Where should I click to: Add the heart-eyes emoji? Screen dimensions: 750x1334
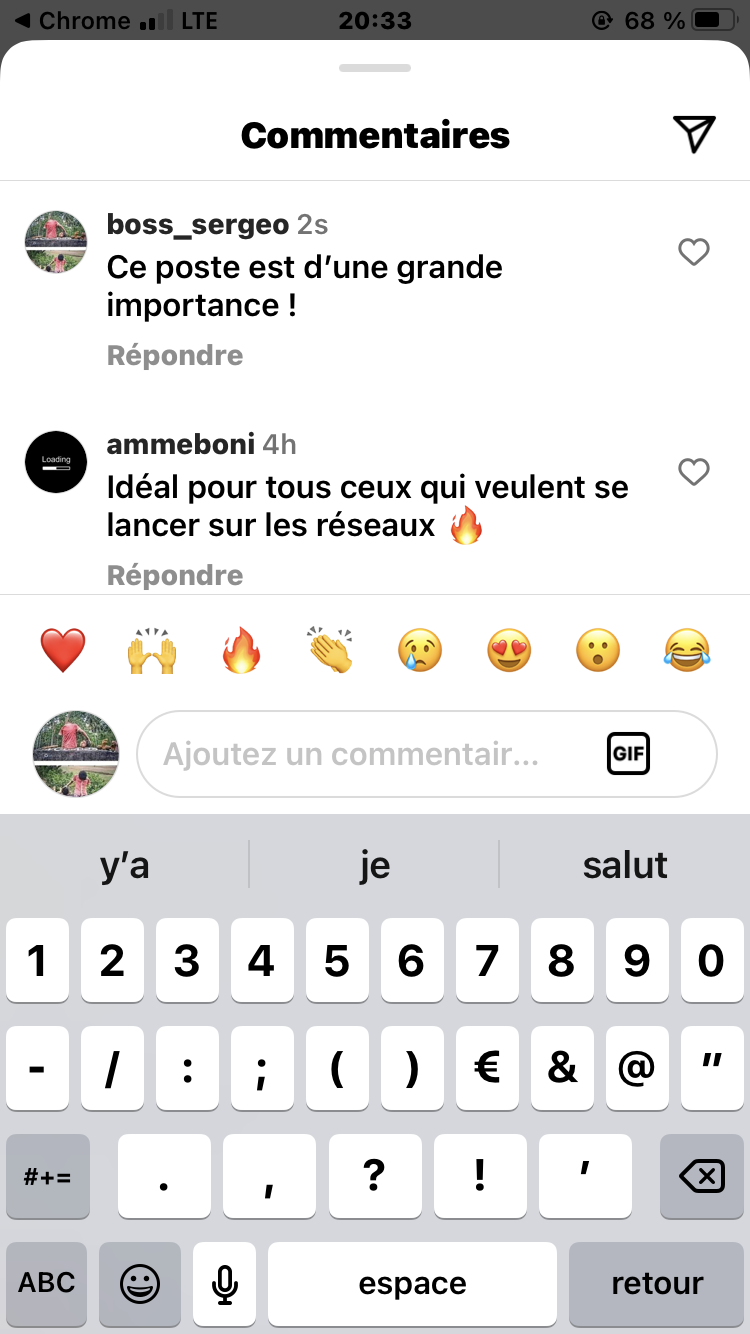click(509, 651)
